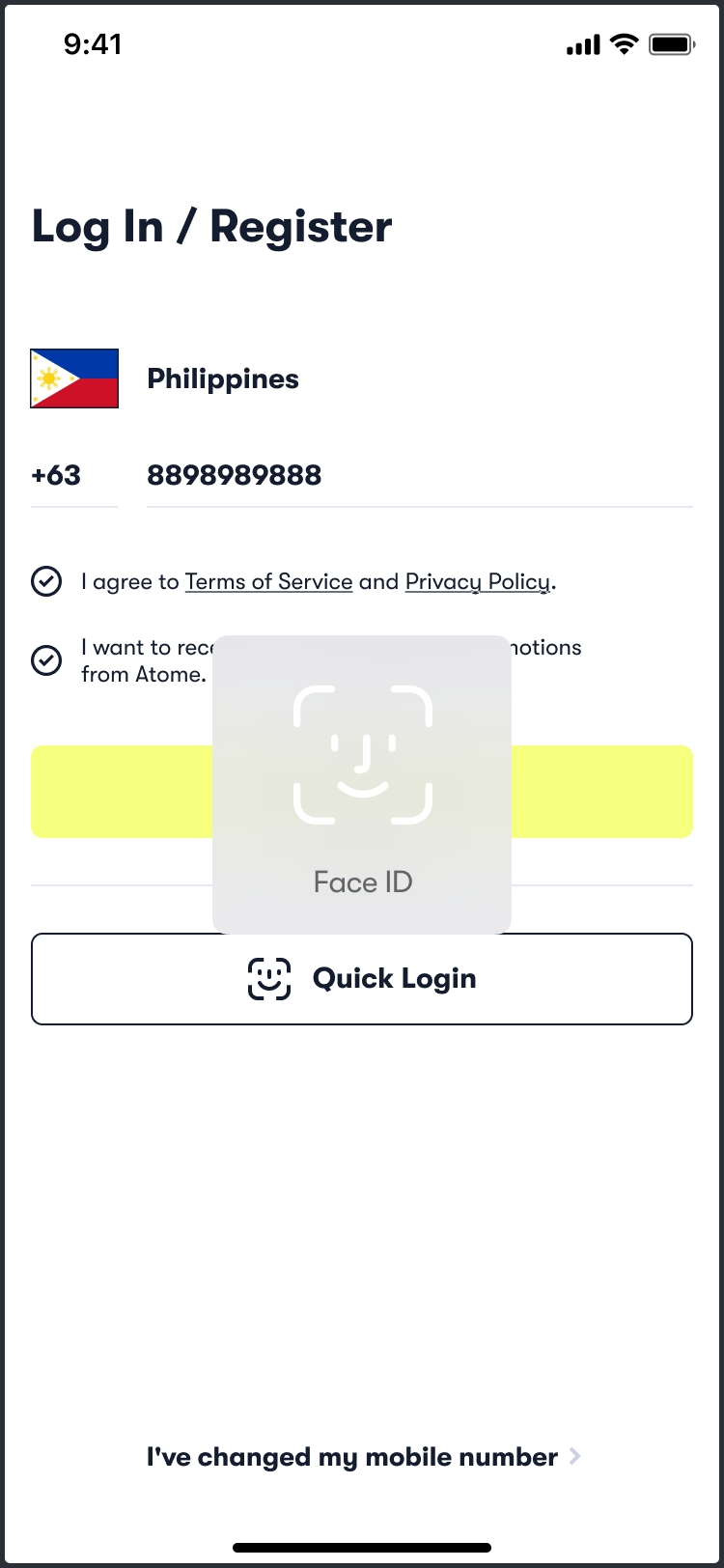
Task: Open the Privacy Policy link
Action: pos(478,581)
